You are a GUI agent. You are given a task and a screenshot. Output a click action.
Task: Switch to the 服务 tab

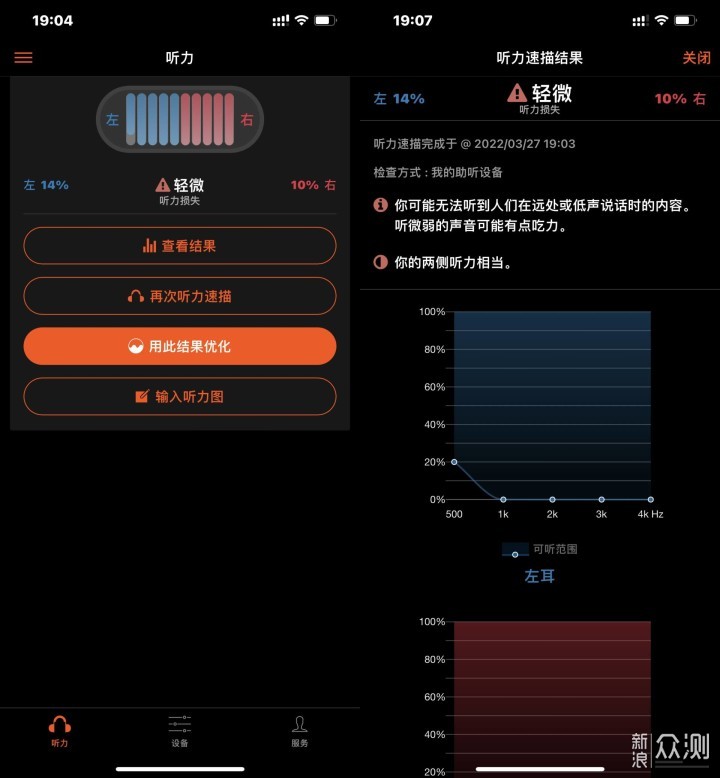tap(300, 731)
